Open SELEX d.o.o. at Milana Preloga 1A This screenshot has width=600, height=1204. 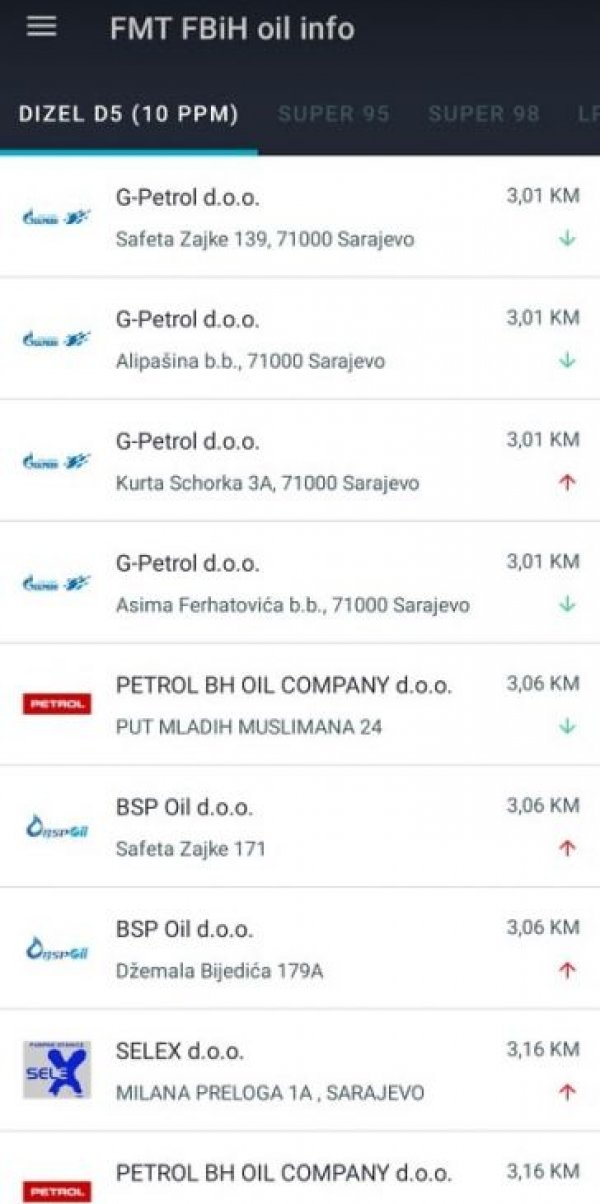[300, 1071]
